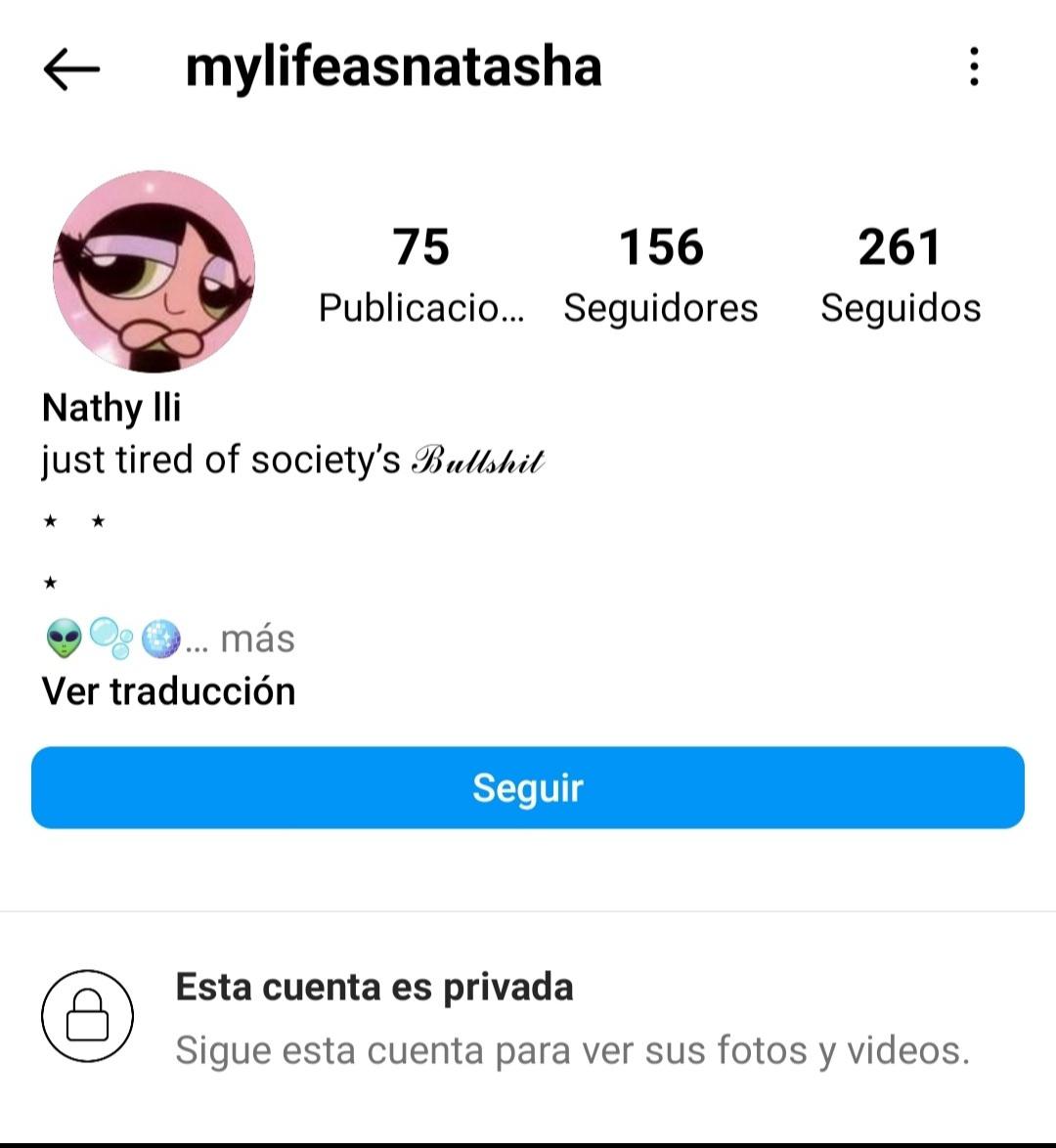Image resolution: width=1056 pixels, height=1148 pixels.
Task: Click the lock icon next to private account notice
Action: click(x=86, y=1015)
